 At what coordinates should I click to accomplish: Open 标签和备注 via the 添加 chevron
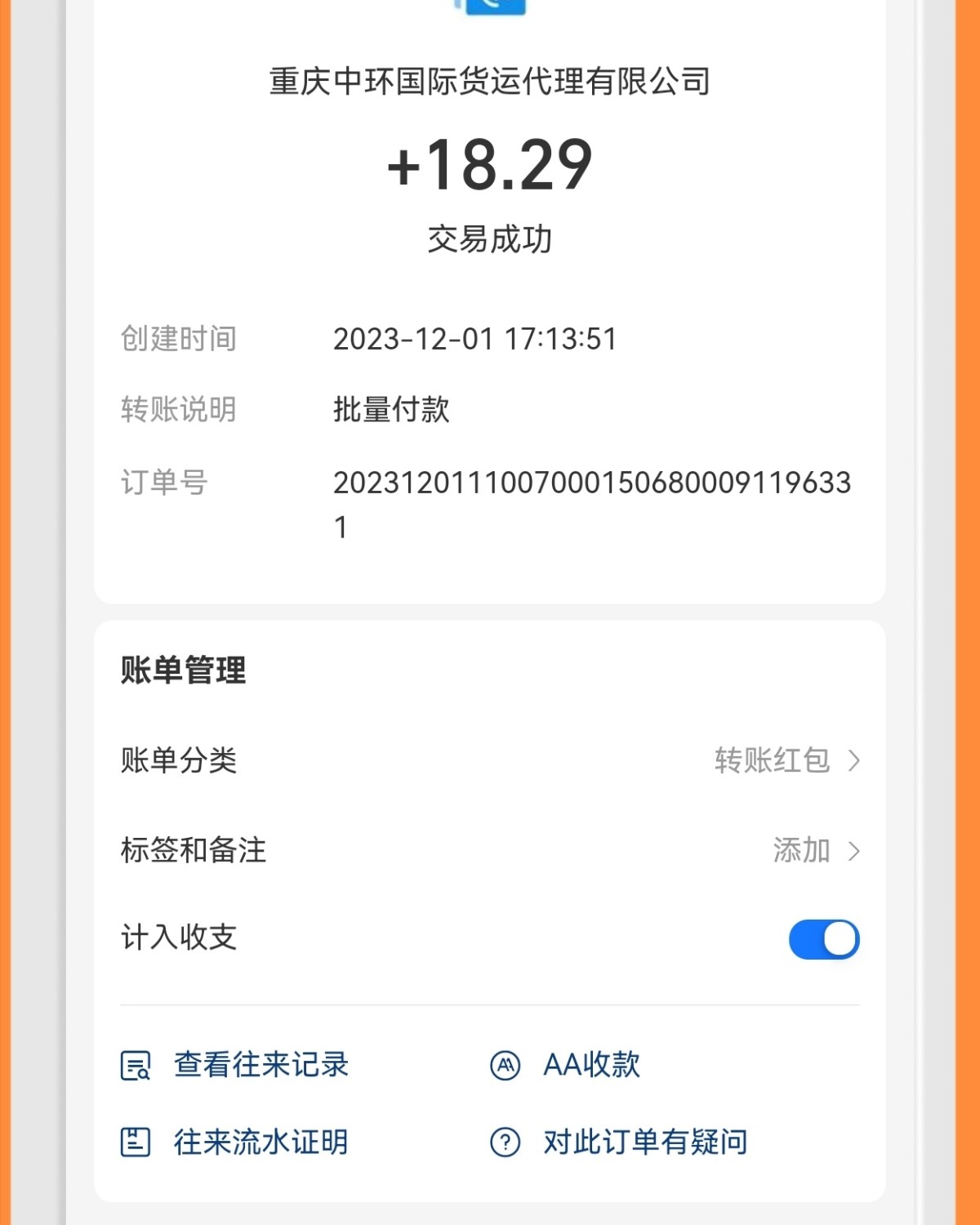856,850
